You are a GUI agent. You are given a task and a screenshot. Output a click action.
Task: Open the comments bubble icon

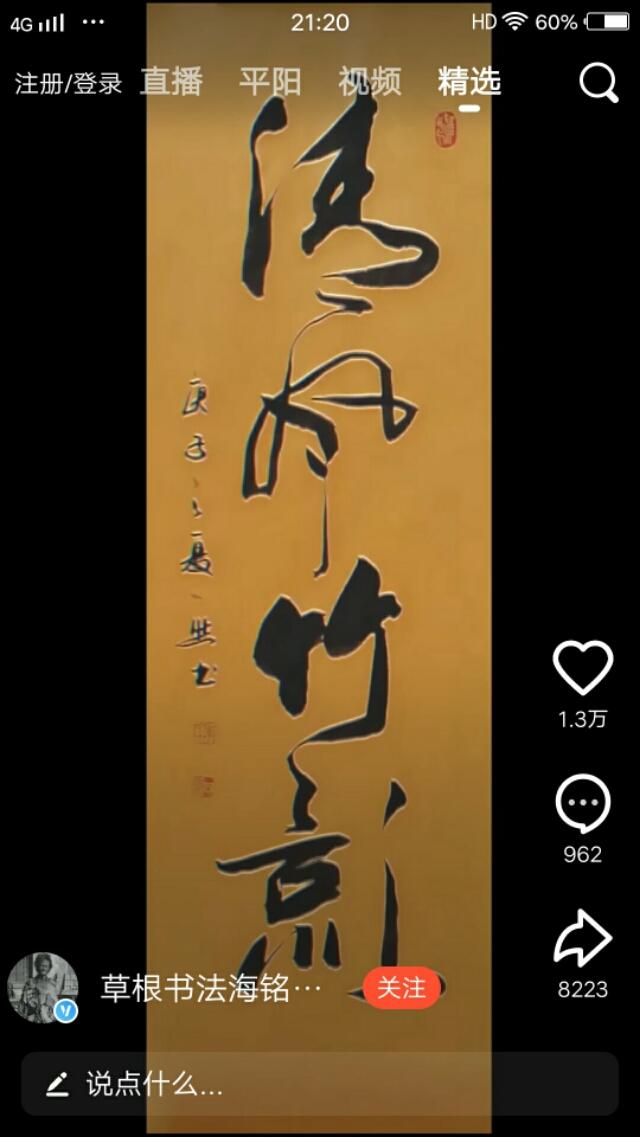[583, 803]
